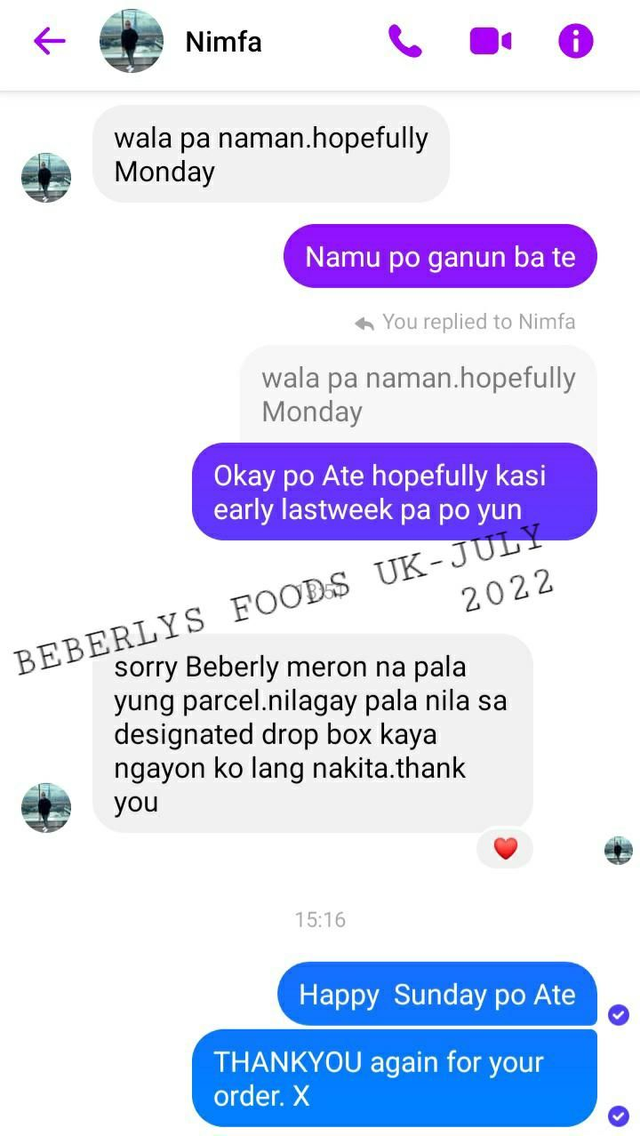The width and height of the screenshot is (640, 1136).
Task: View the heart reaction on the parcel message
Action: click(506, 849)
